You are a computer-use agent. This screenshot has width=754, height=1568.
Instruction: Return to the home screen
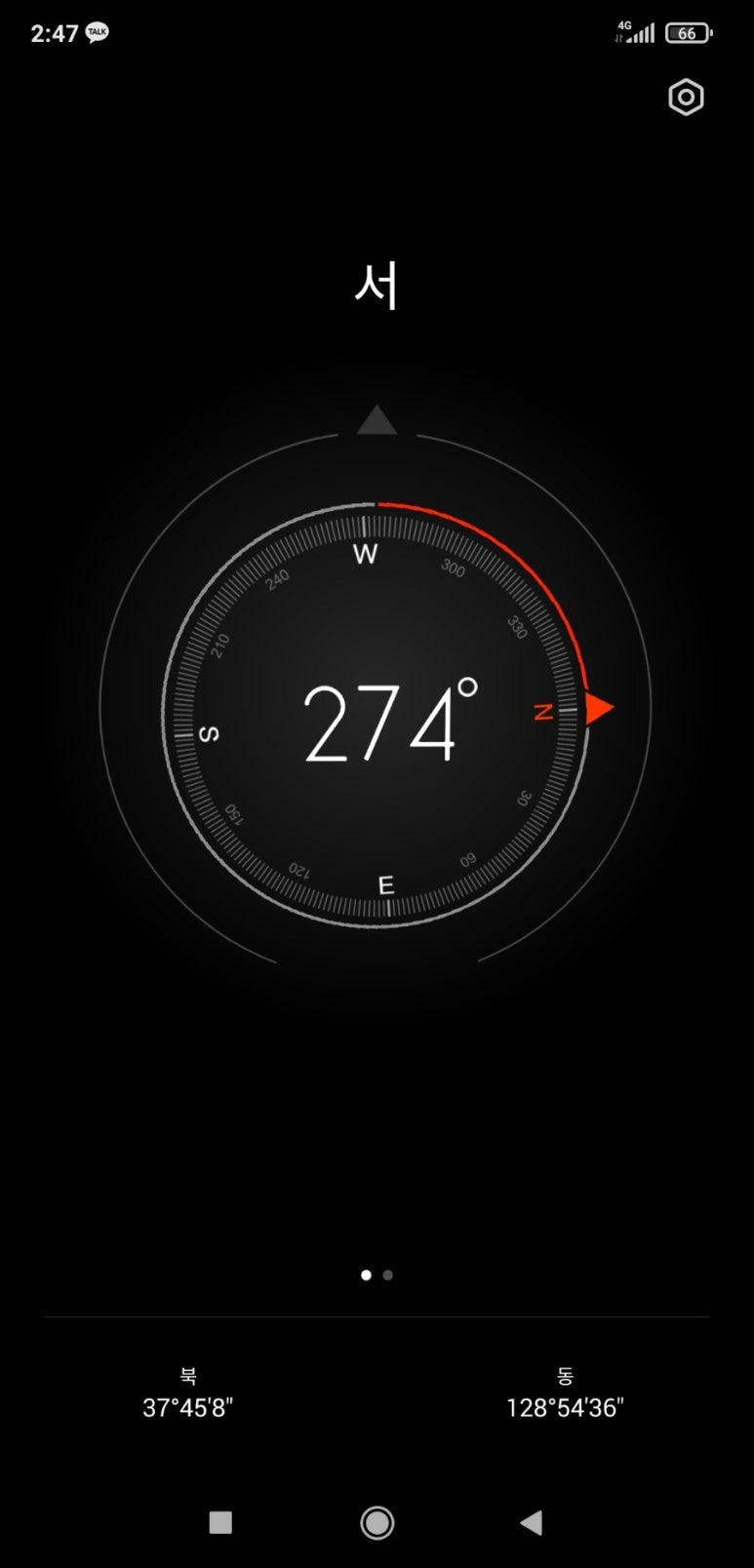(x=377, y=1522)
